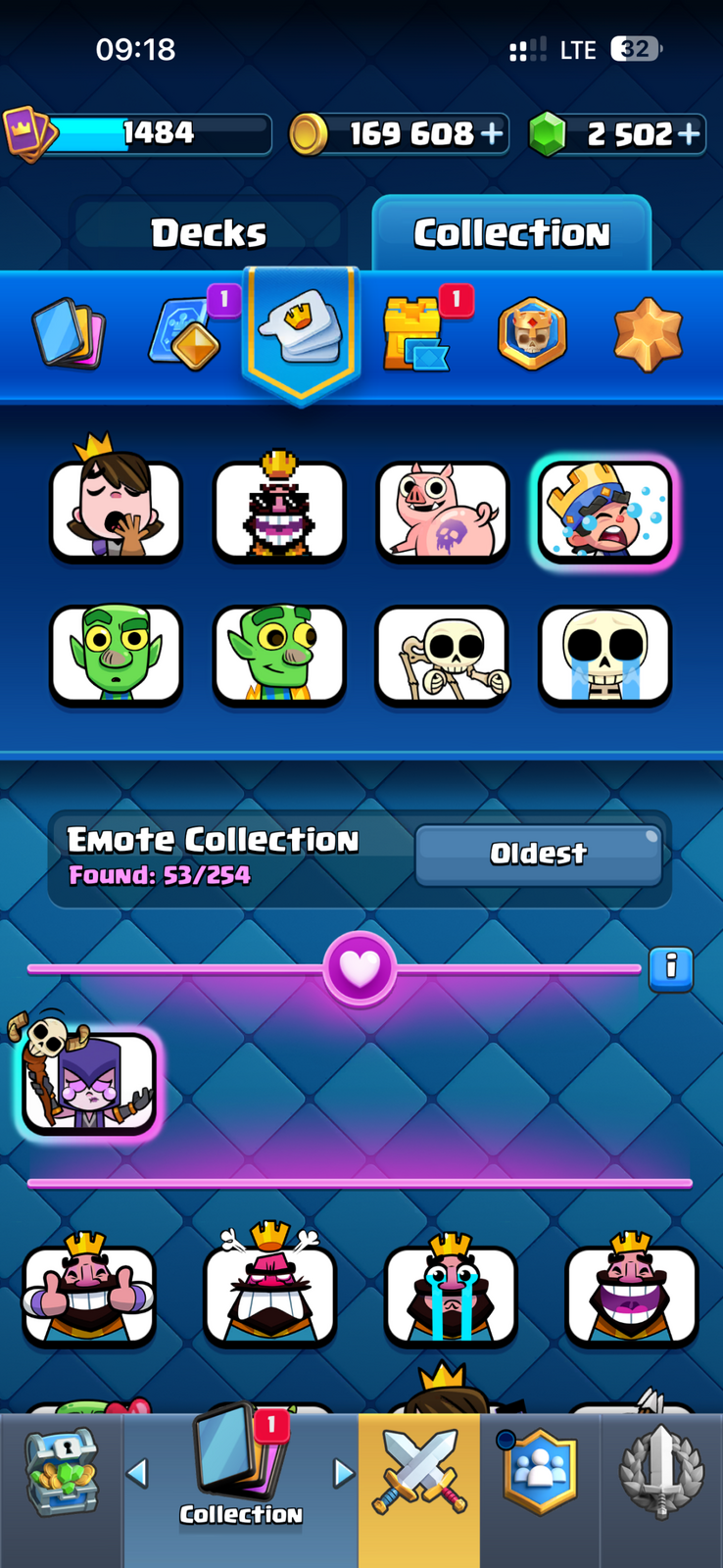This screenshot has height=1568, width=723.
Task: Tap the plus button to buy gems
Action: click(x=690, y=133)
